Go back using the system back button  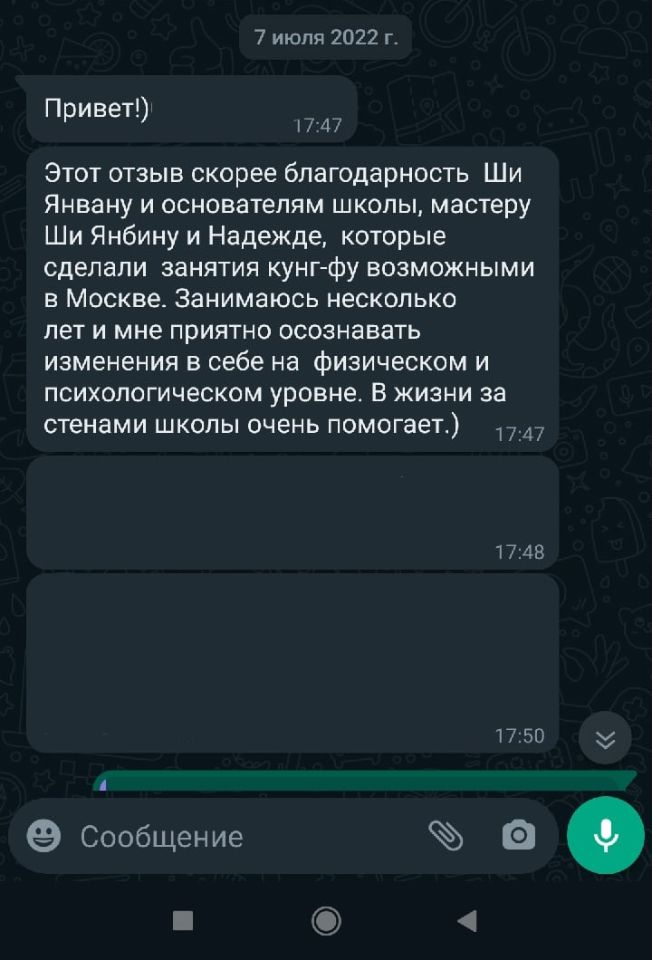[466, 920]
